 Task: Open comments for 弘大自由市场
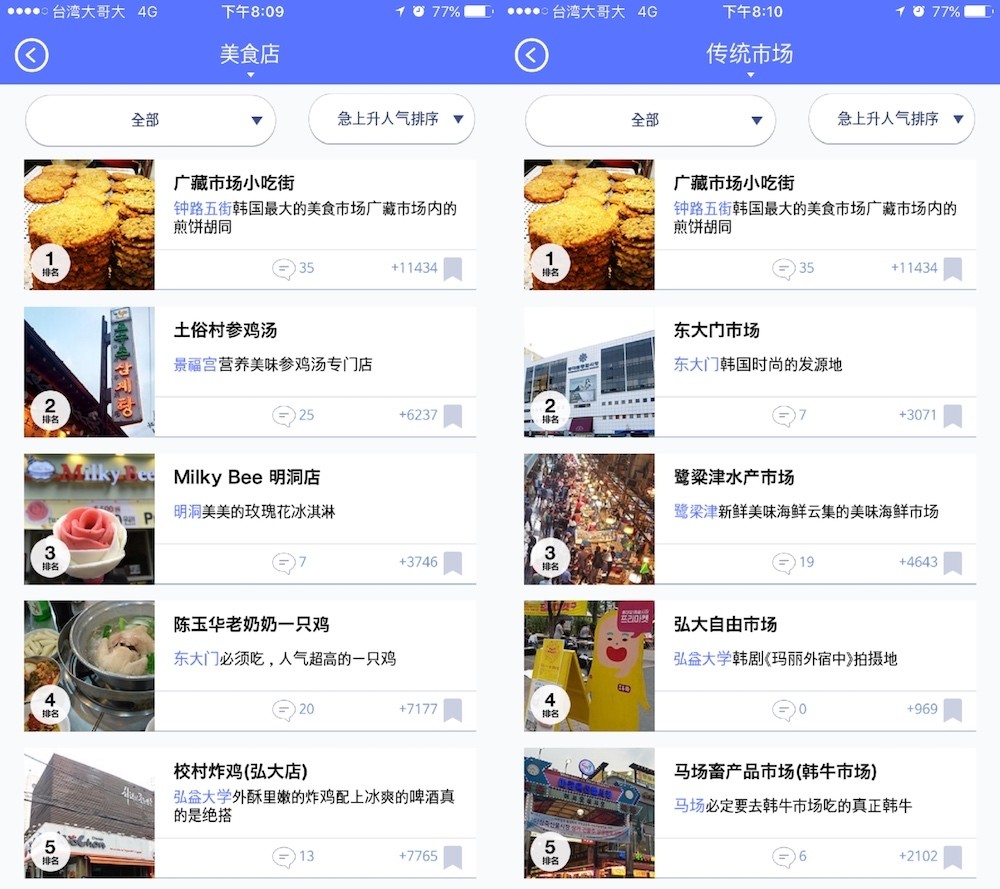785,710
